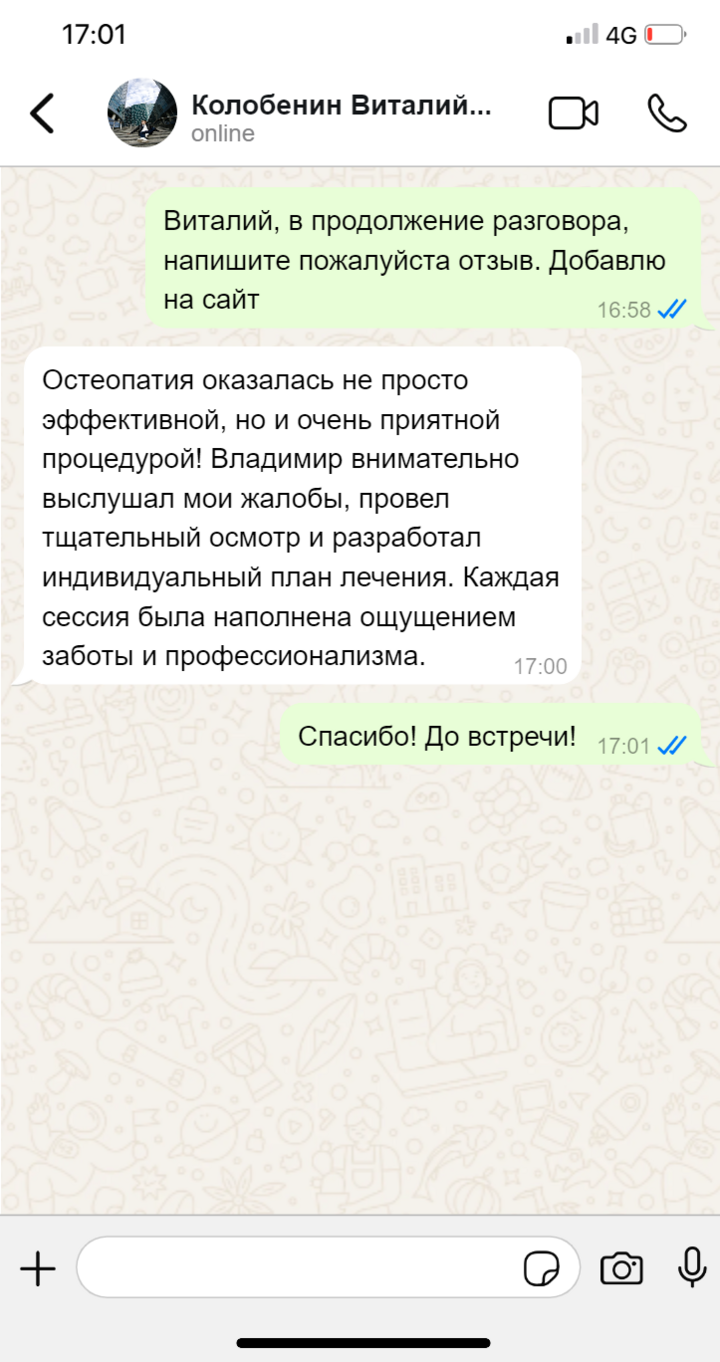The height and width of the screenshot is (1362, 720).
Task: Start a video call with Виталий
Action: pos(573,113)
